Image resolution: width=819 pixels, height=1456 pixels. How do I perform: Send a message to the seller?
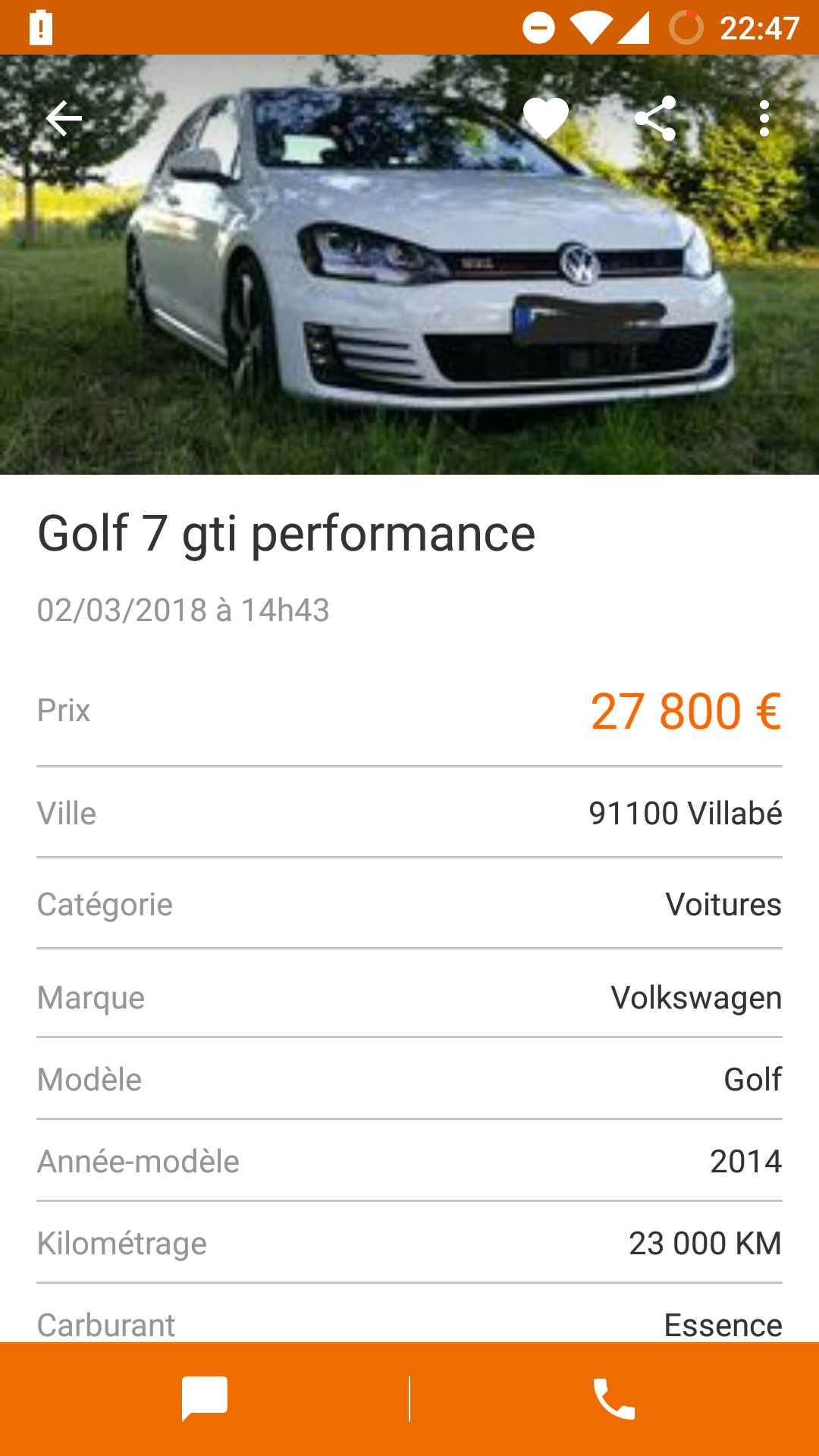(205, 1398)
